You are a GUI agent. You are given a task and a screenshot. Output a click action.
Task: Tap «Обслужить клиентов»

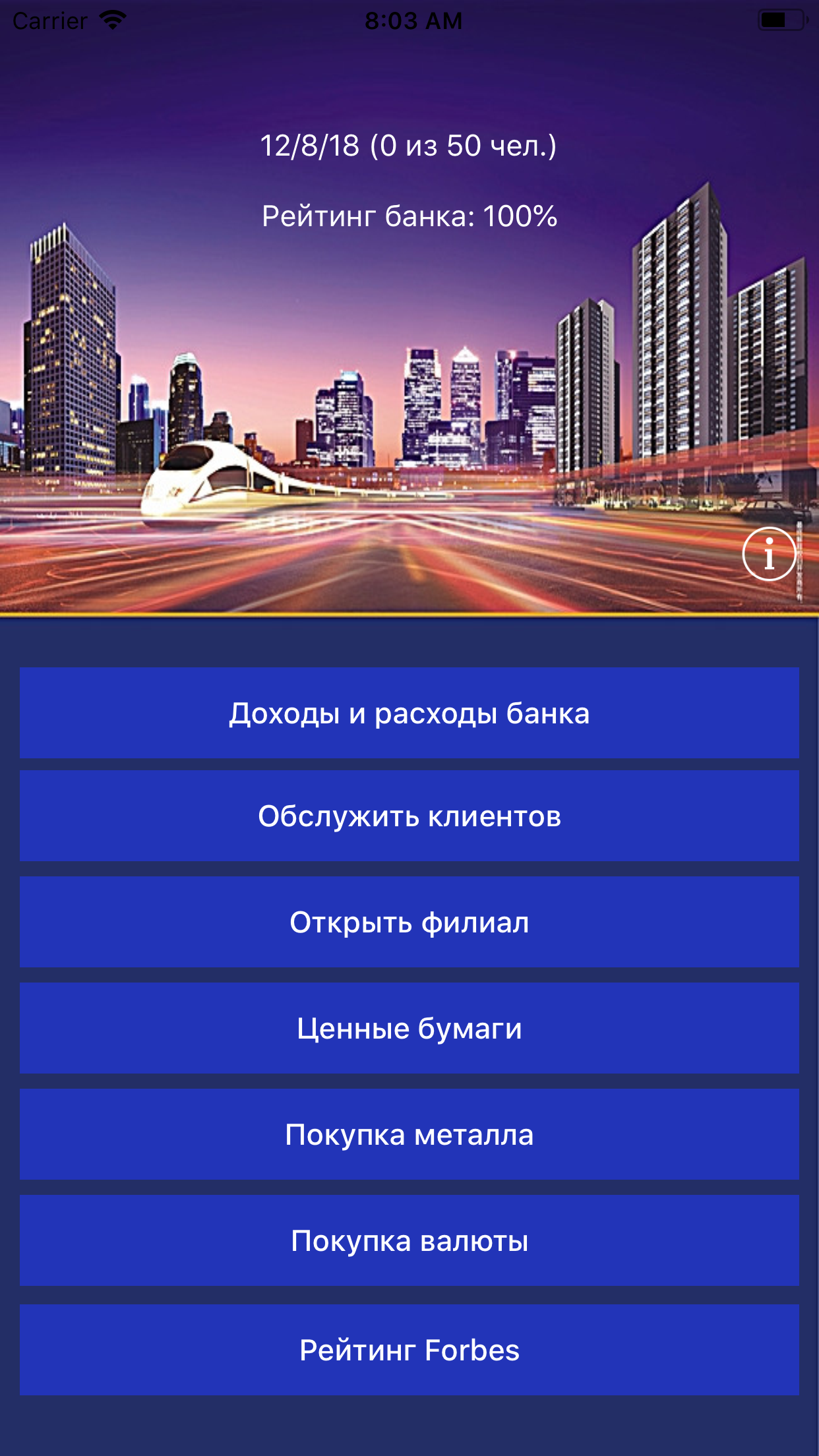point(409,817)
